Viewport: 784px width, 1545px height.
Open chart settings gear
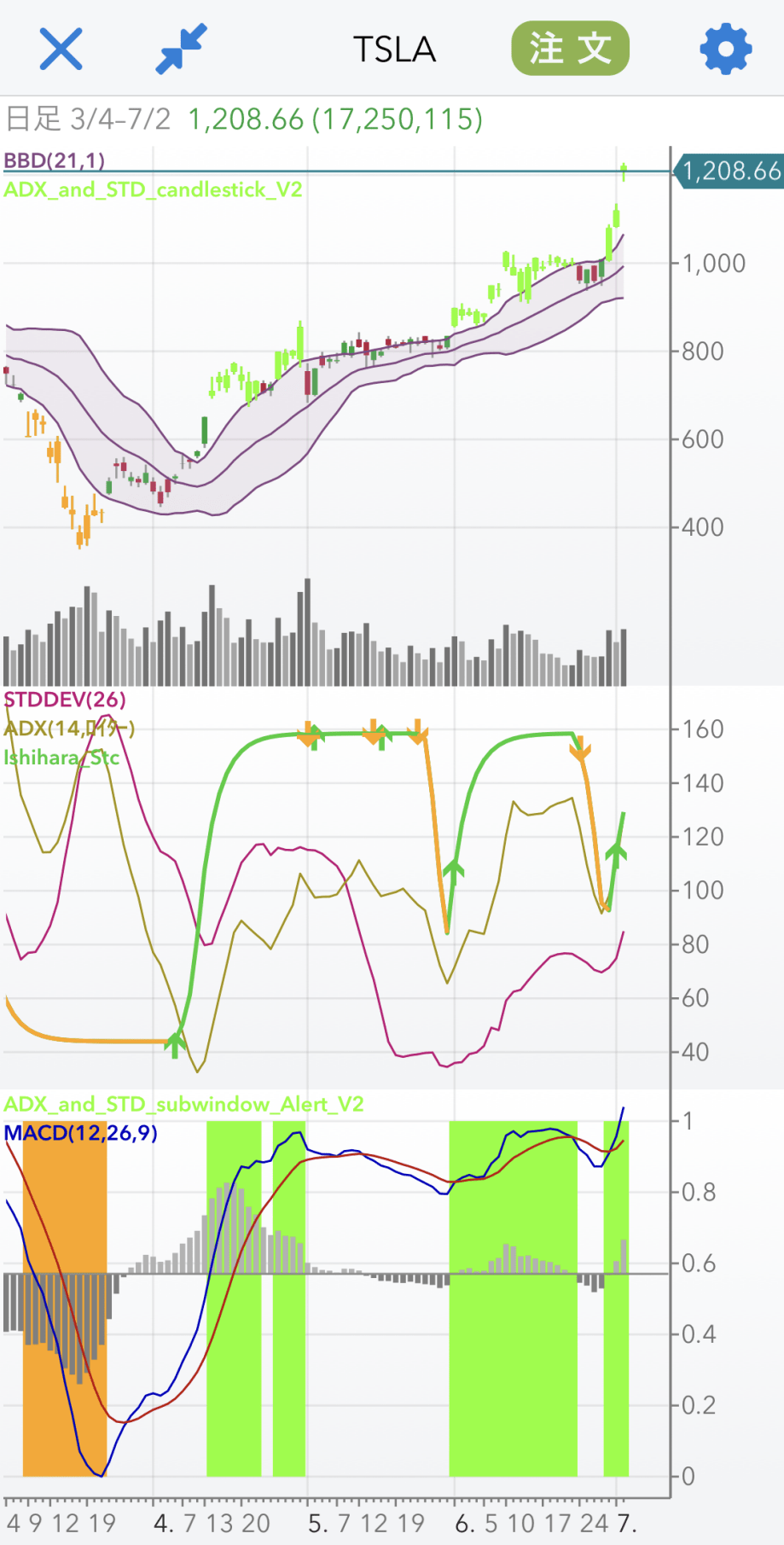pyautogui.click(x=725, y=49)
